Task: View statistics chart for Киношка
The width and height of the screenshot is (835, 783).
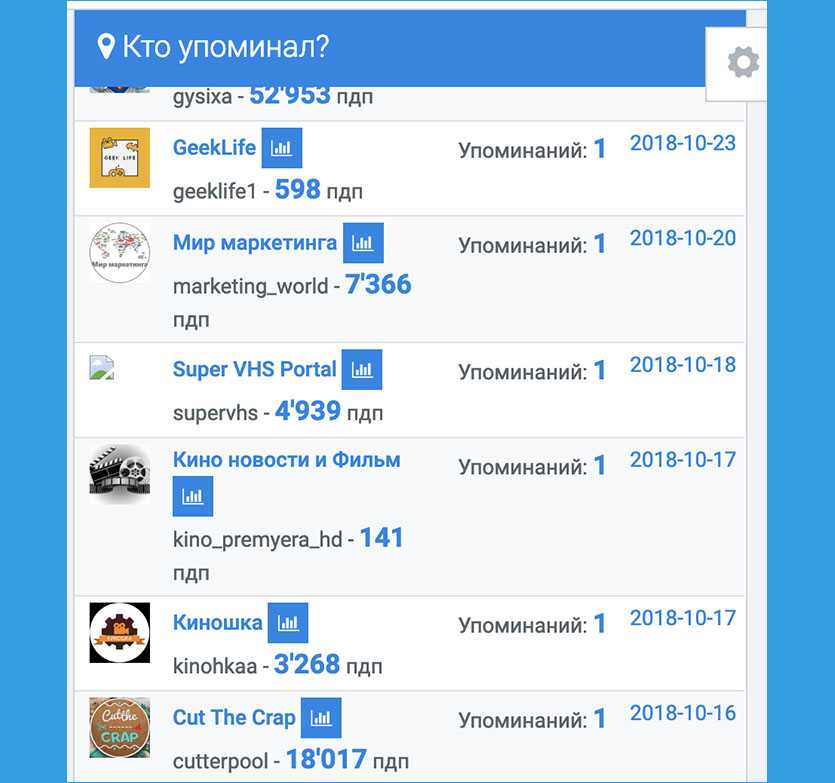Action: pos(288,623)
